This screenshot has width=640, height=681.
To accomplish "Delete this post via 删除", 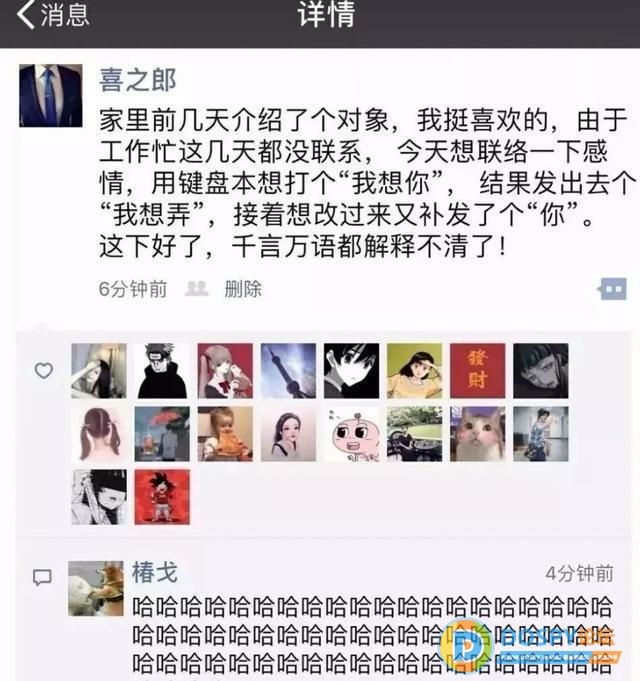I will [x=243, y=289].
